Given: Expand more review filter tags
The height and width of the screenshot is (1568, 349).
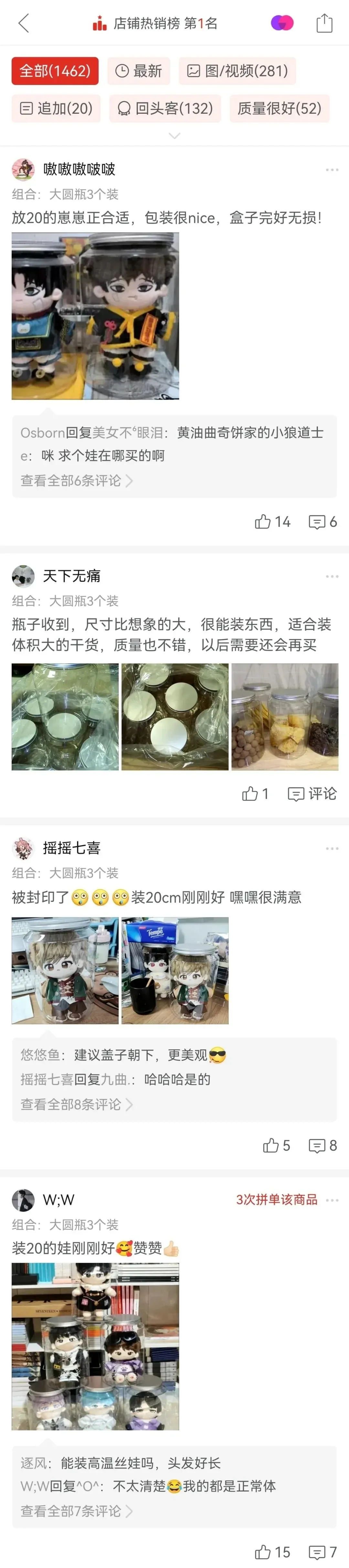Looking at the screenshot, I should pos(174,136).
